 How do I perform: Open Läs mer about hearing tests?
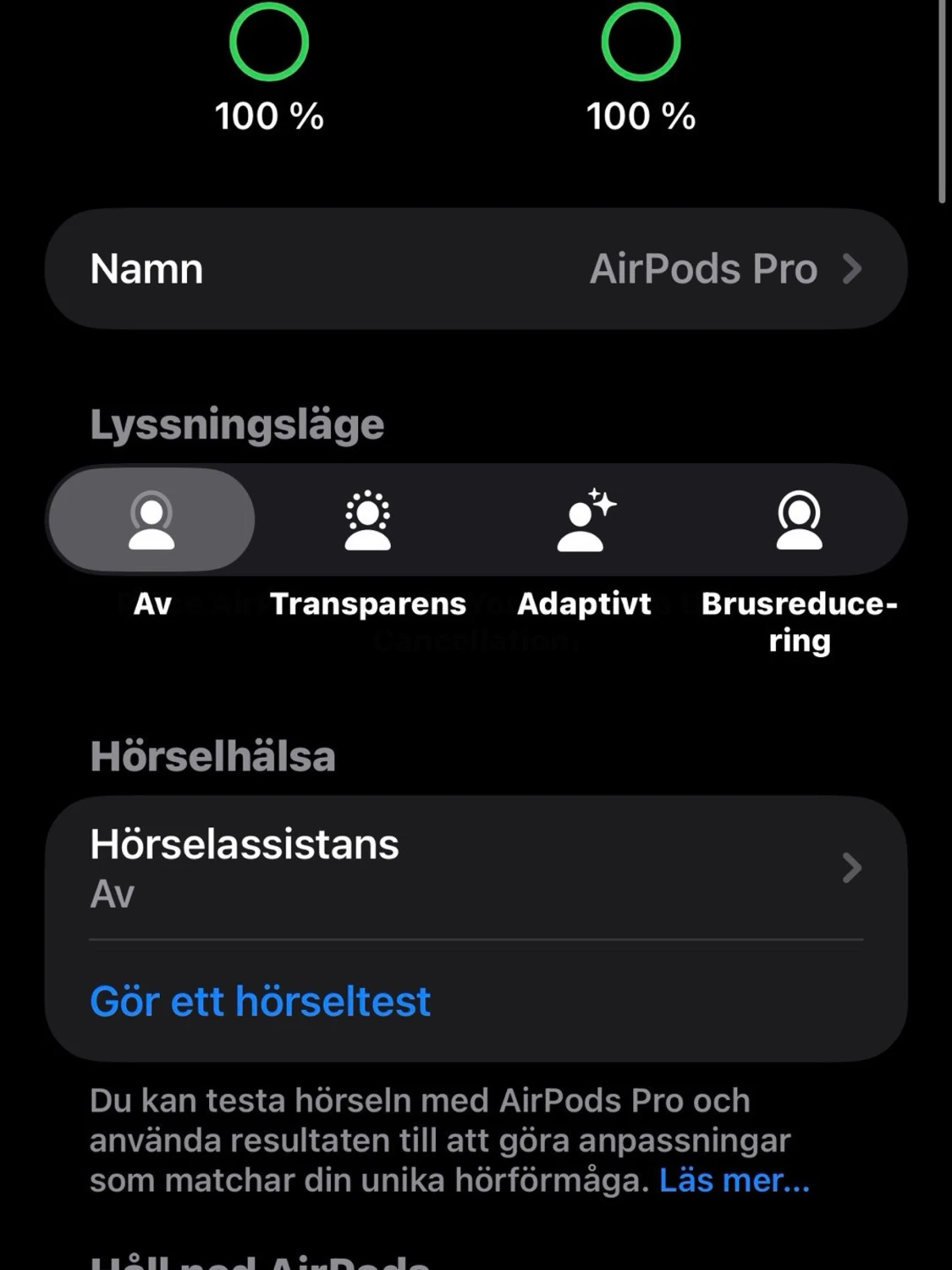point(733,1180)
